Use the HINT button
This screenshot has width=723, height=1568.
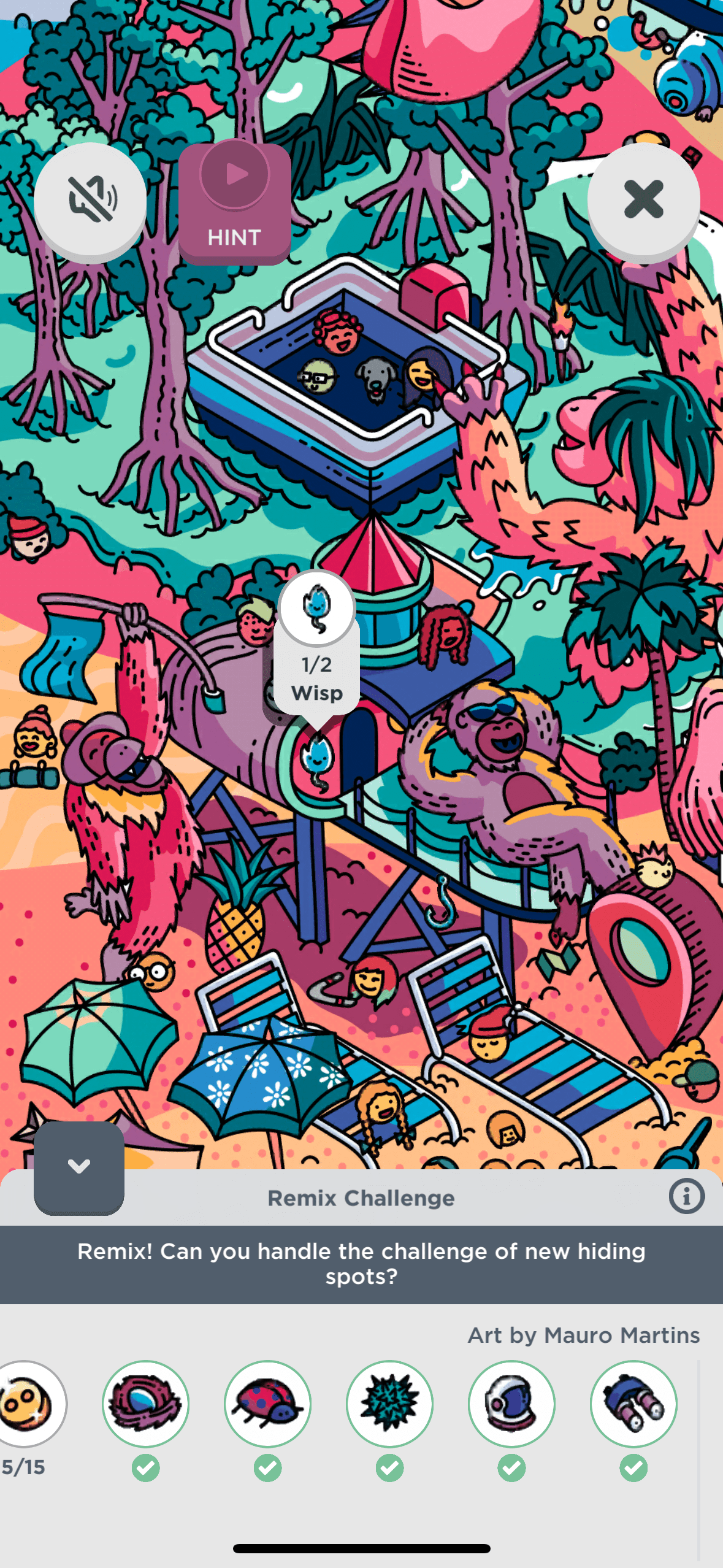234,202
